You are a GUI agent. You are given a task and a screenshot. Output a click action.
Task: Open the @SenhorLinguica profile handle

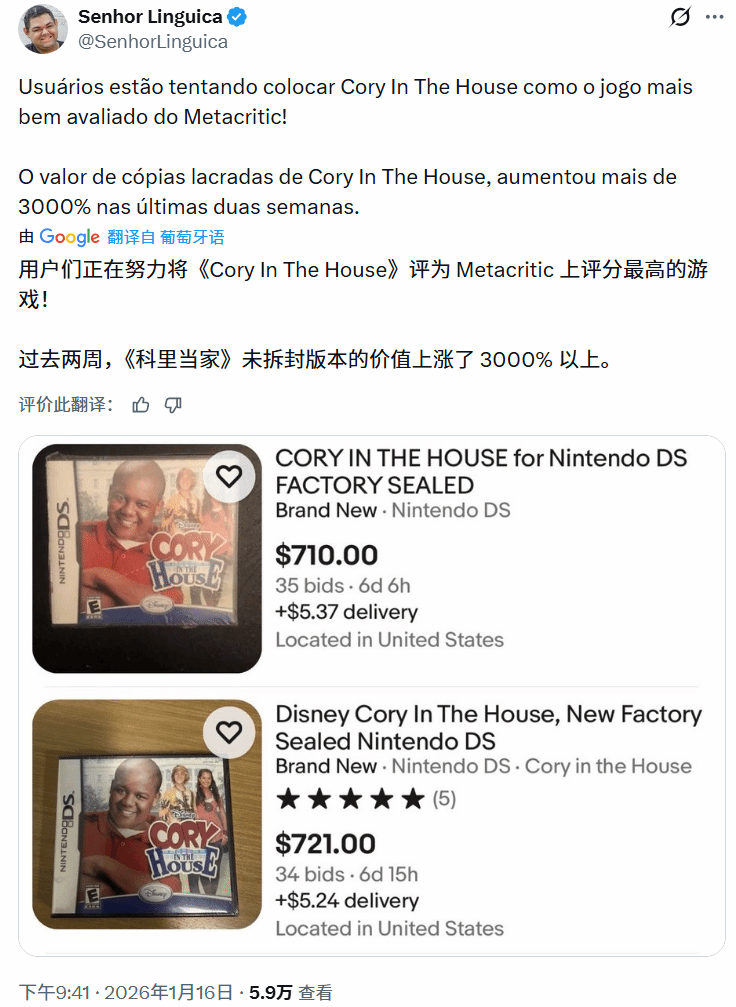pos(152,42)
